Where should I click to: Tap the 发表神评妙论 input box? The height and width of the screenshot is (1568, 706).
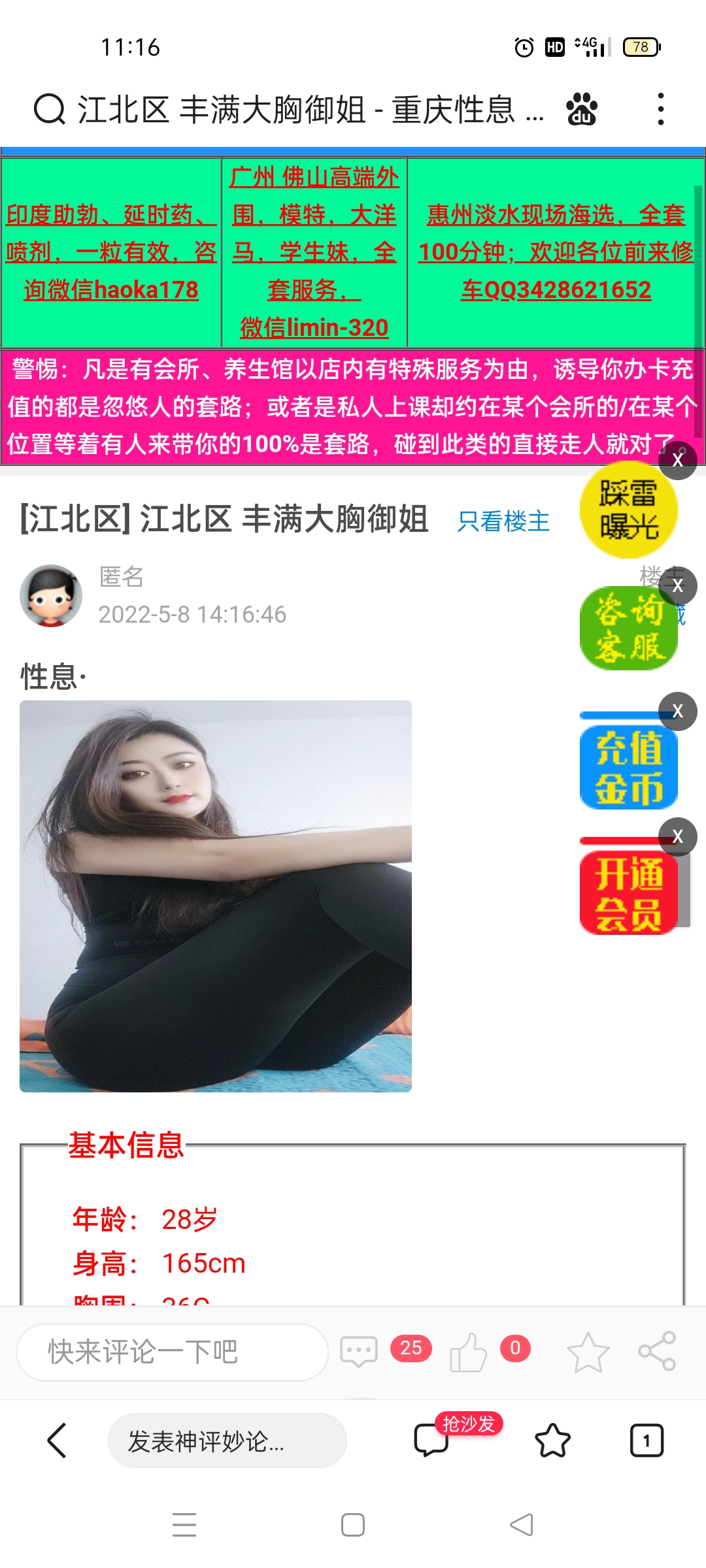point(227,1441)
